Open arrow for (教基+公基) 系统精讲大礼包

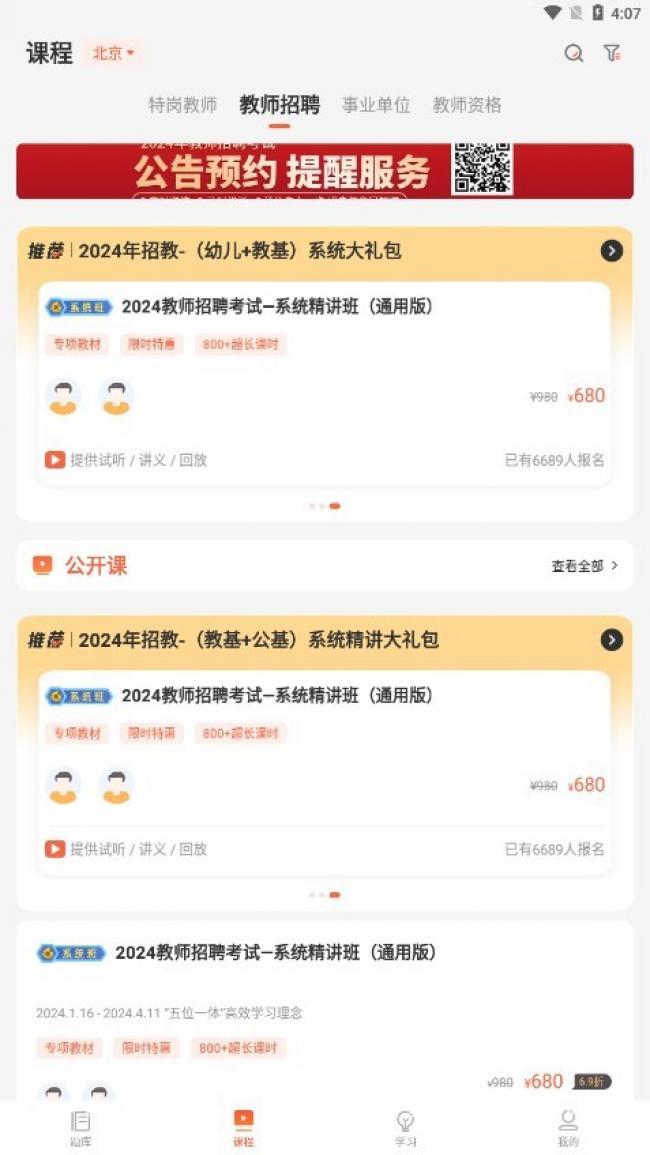click(x=612, y=640)
